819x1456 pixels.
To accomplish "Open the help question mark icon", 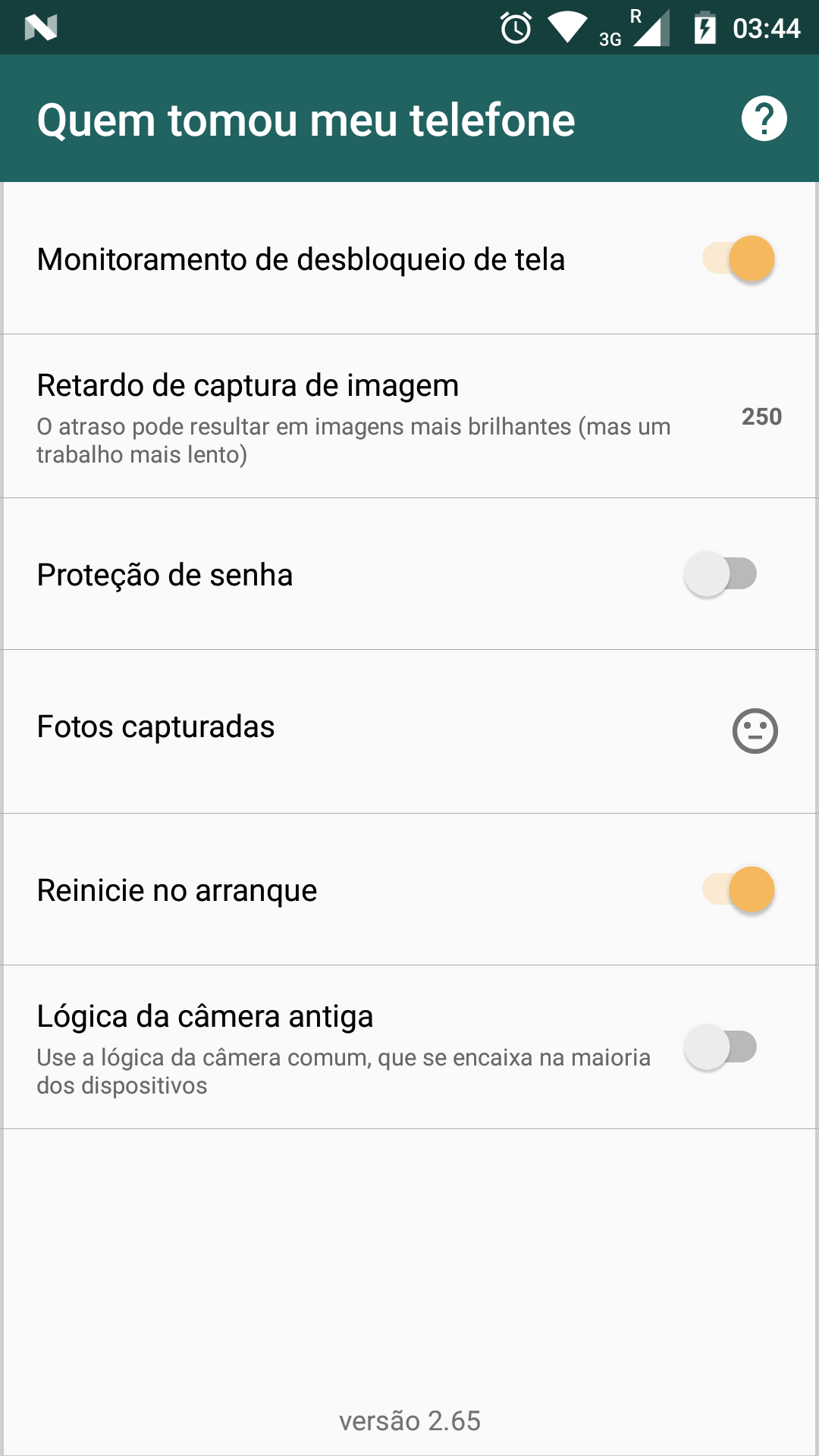I will [764, 119].
